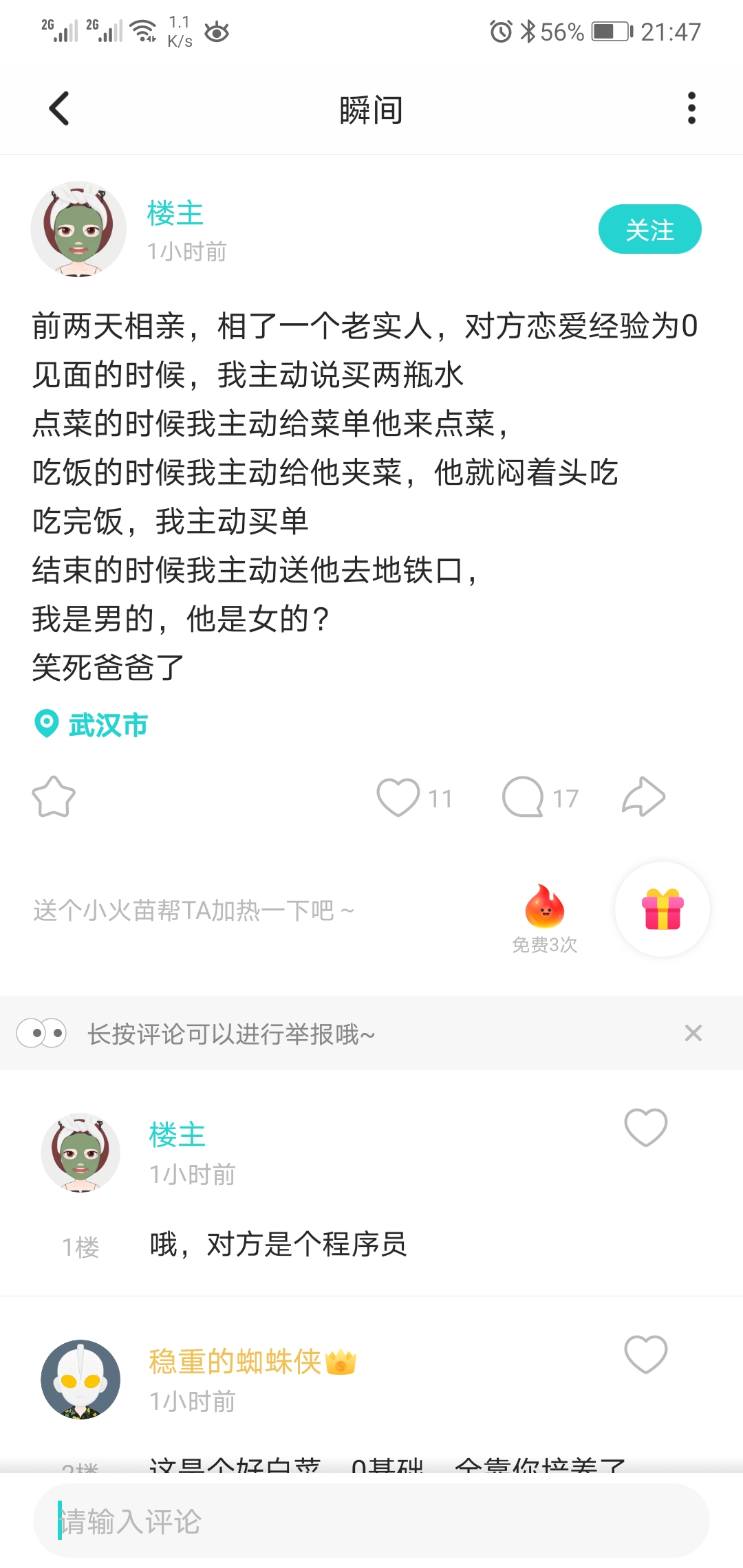Open the gift box button

[663, 909]
